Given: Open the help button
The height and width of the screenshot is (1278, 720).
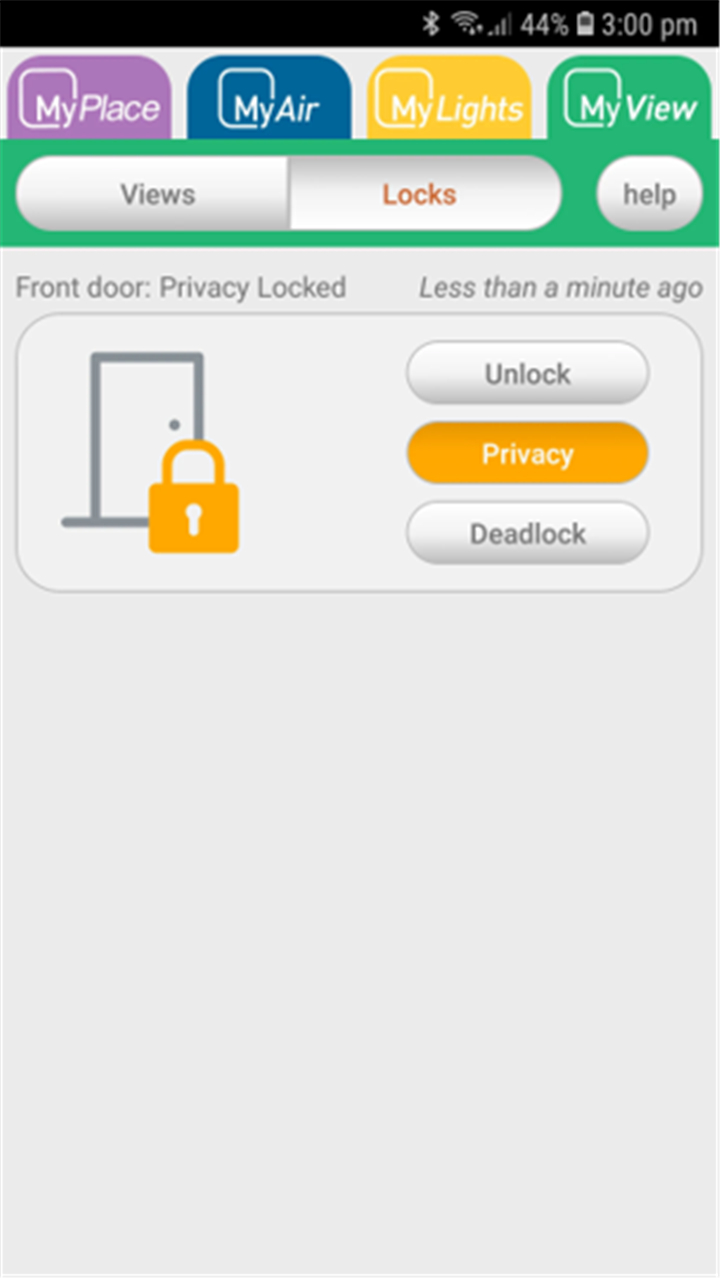Looking at the screenshot, I should tap(650, 194).
